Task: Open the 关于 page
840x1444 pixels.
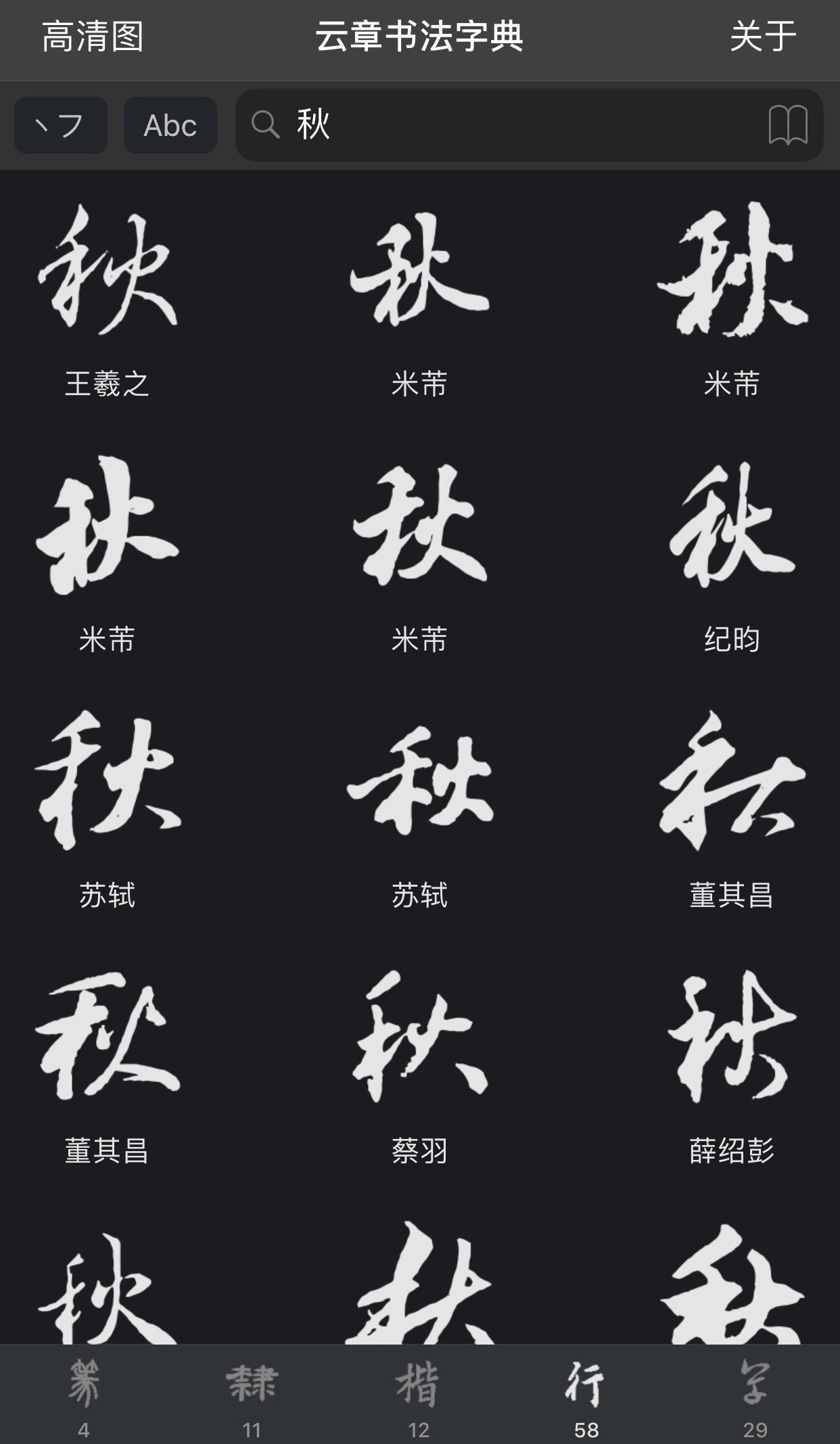Action: point(763,37)
